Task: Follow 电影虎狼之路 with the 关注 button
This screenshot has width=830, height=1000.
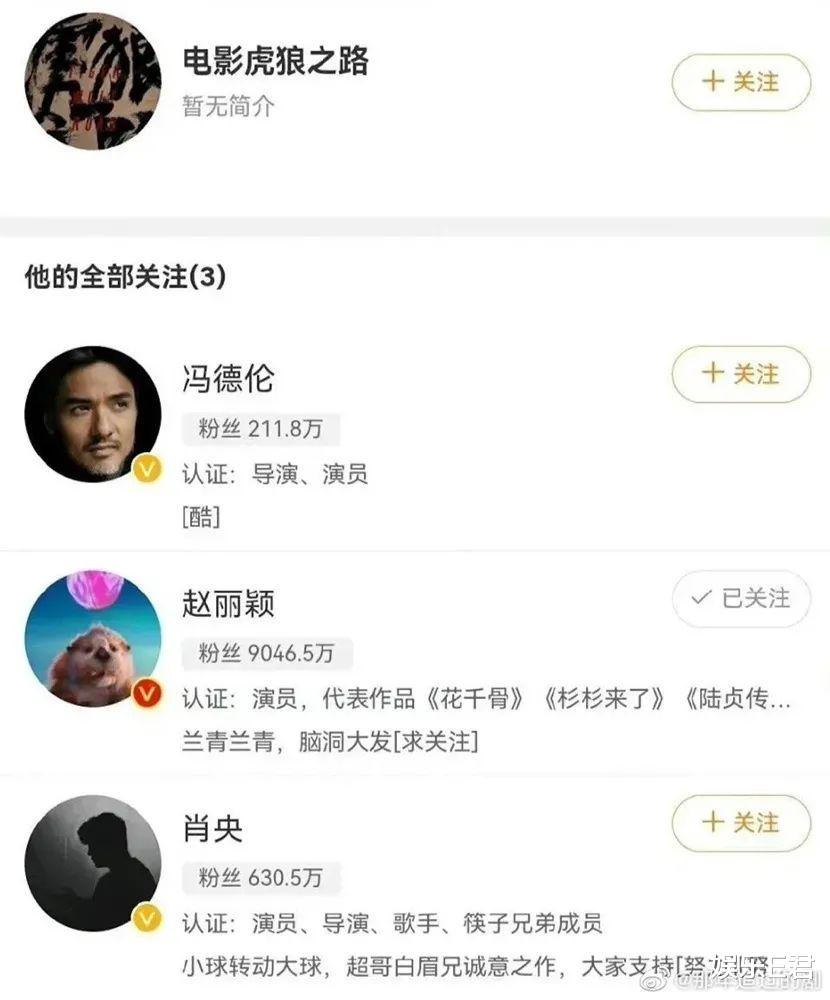Action: click(x=740, y=83)
